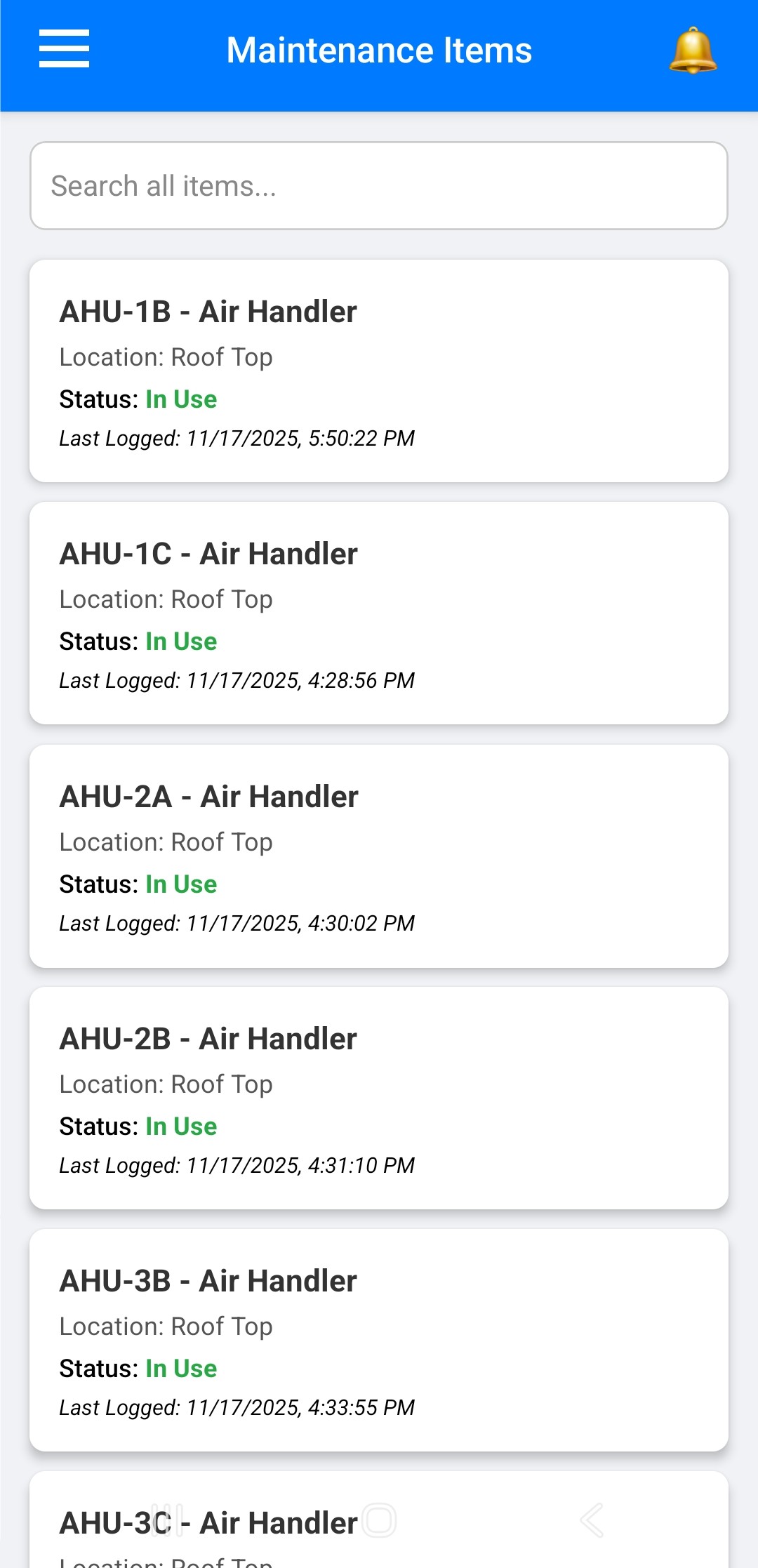758x1568 pixels.
Task: Tap the golden bell notification badge
Action: point(693,50)
